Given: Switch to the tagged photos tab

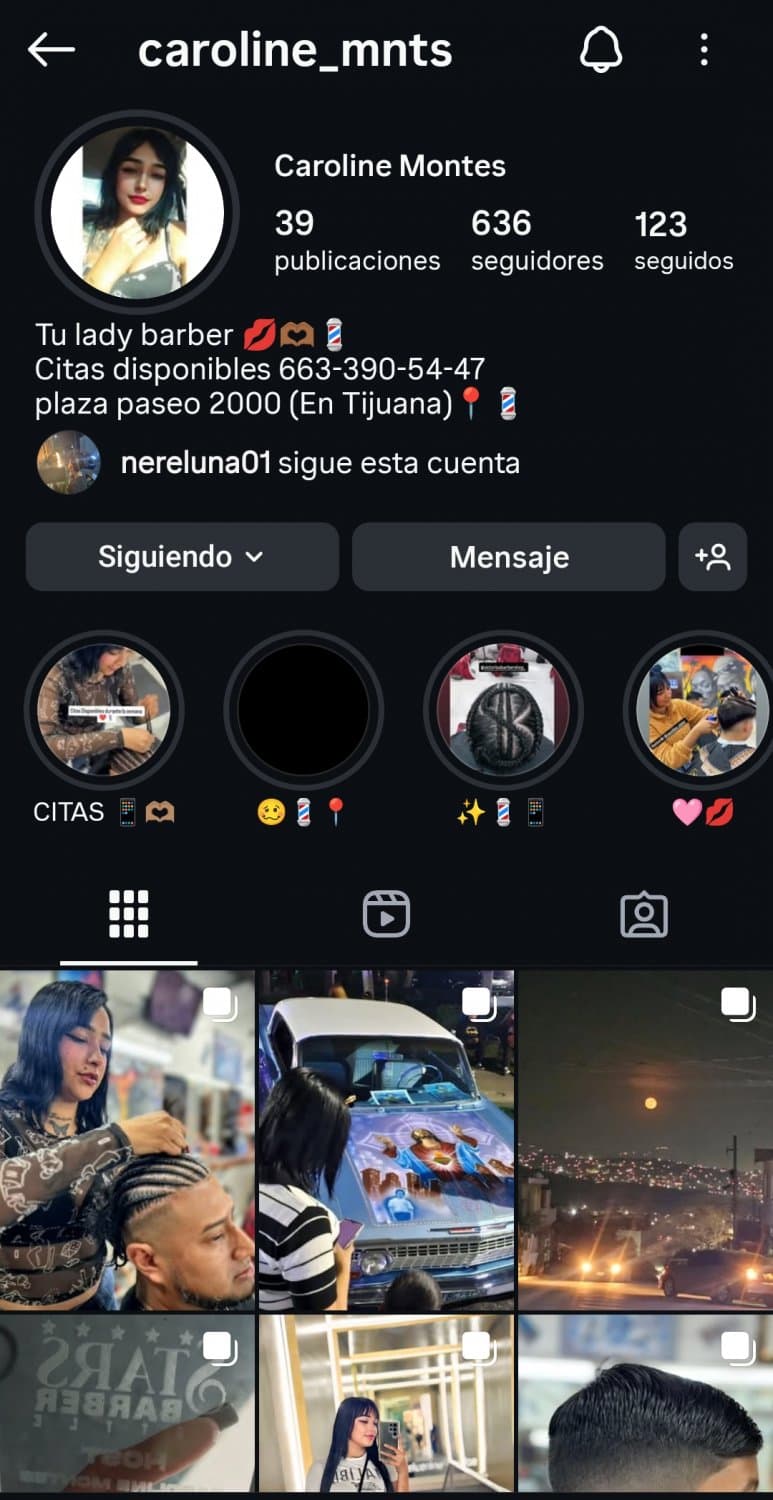Looking at the screenshot, I should pyautogui.click(x=644, y=914).
